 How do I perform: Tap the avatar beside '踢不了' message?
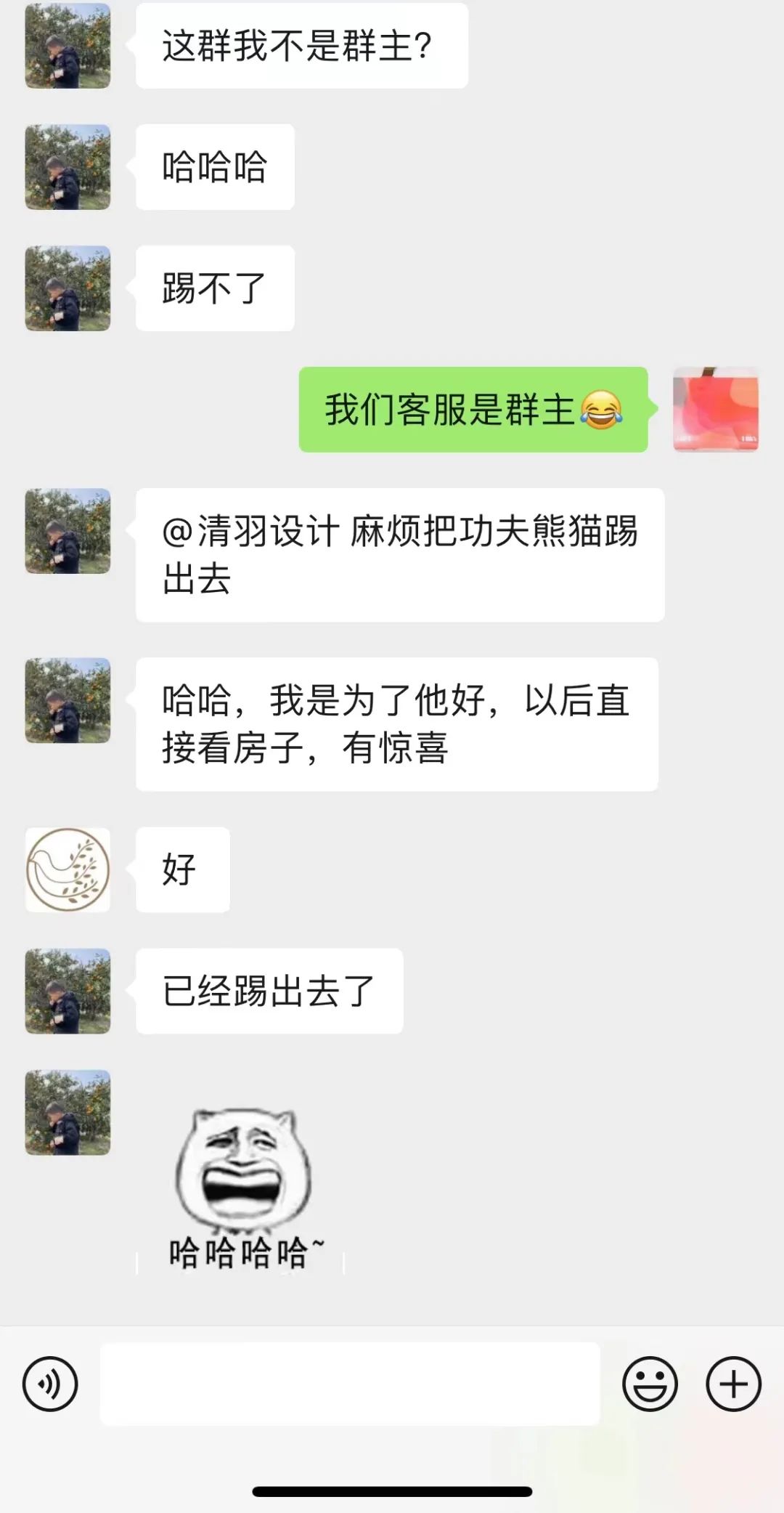pos(67,288)
